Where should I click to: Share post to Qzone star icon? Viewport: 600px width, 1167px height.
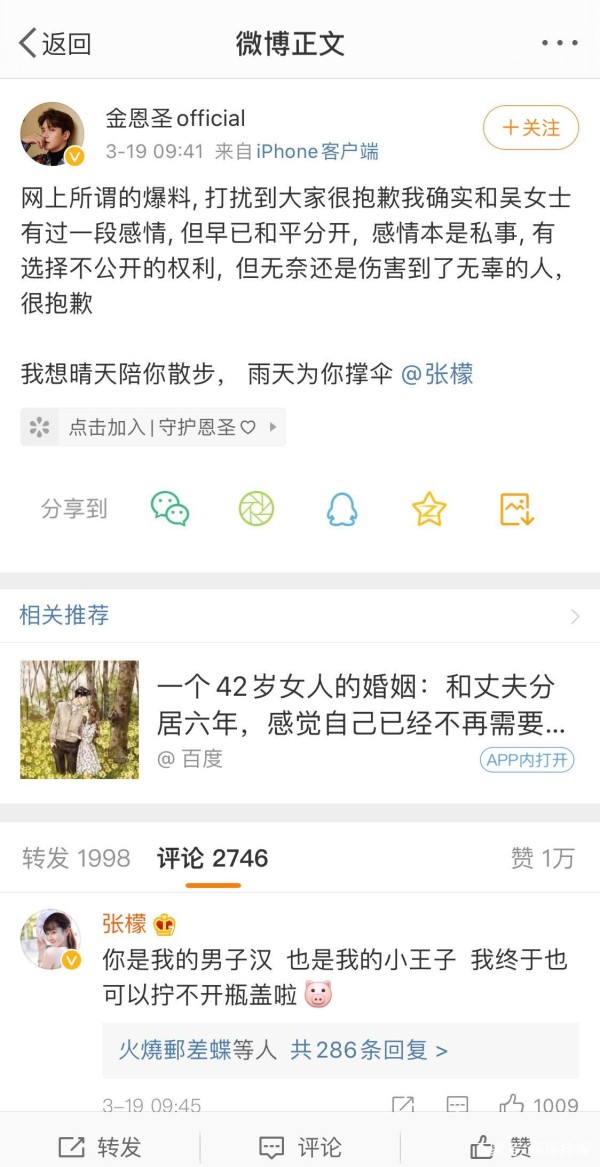[x=429, y=509]
